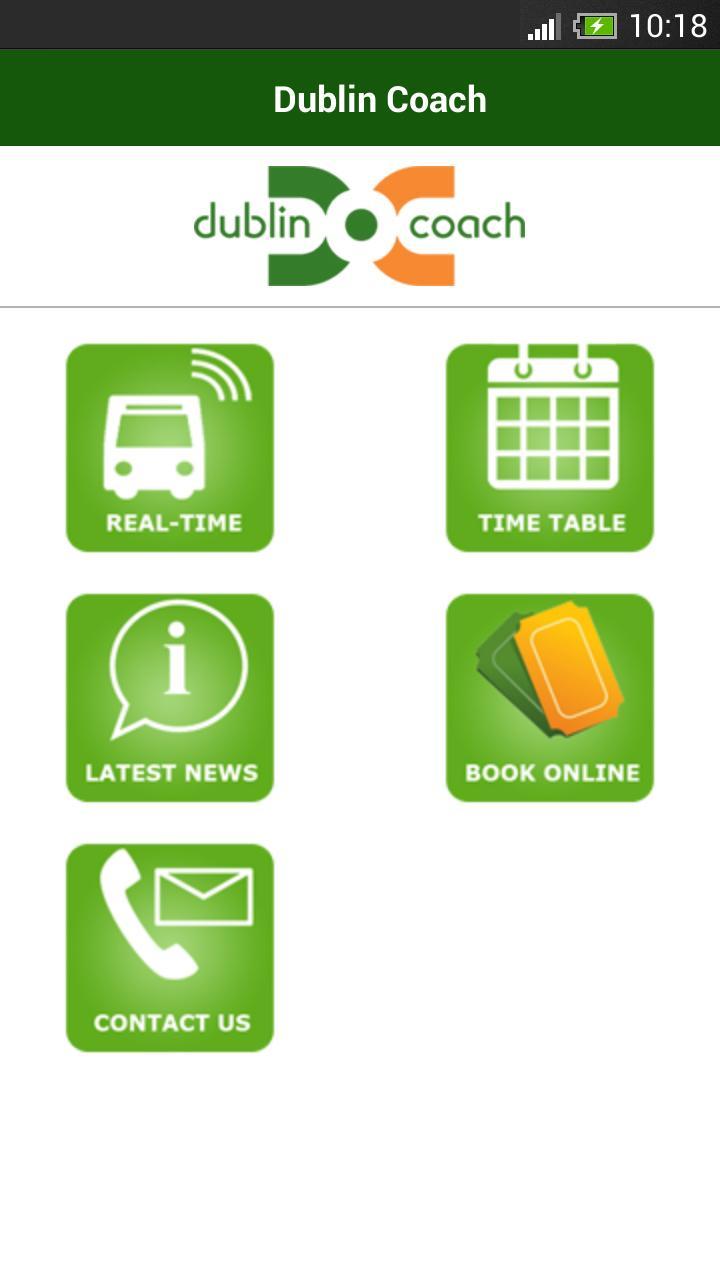Select the calendar grid graphic above Time Table
This screenshot has height=1280, width=720.
pos(548,430)
